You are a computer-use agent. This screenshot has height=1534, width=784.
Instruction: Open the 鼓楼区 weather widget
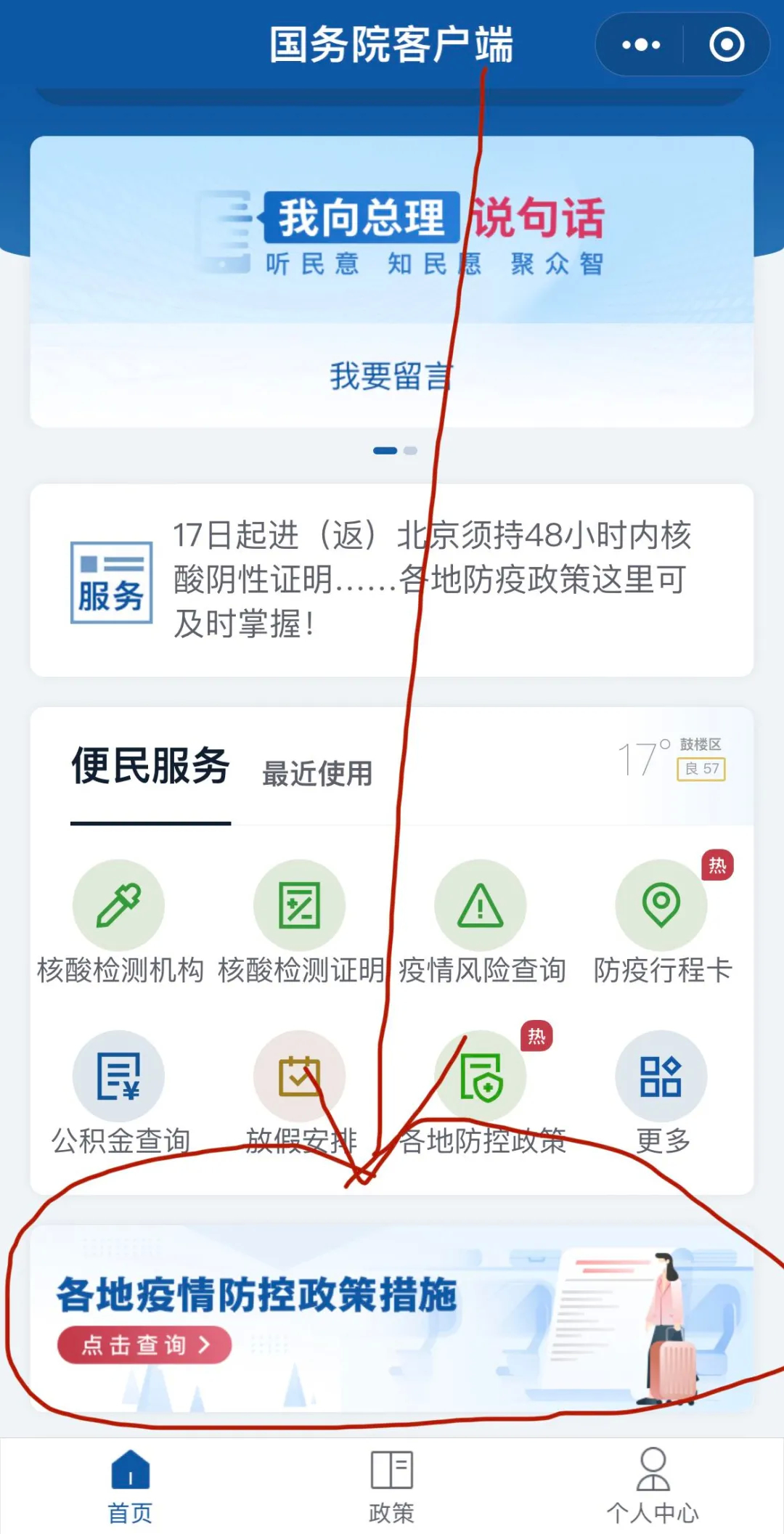(x=672, y=759)
